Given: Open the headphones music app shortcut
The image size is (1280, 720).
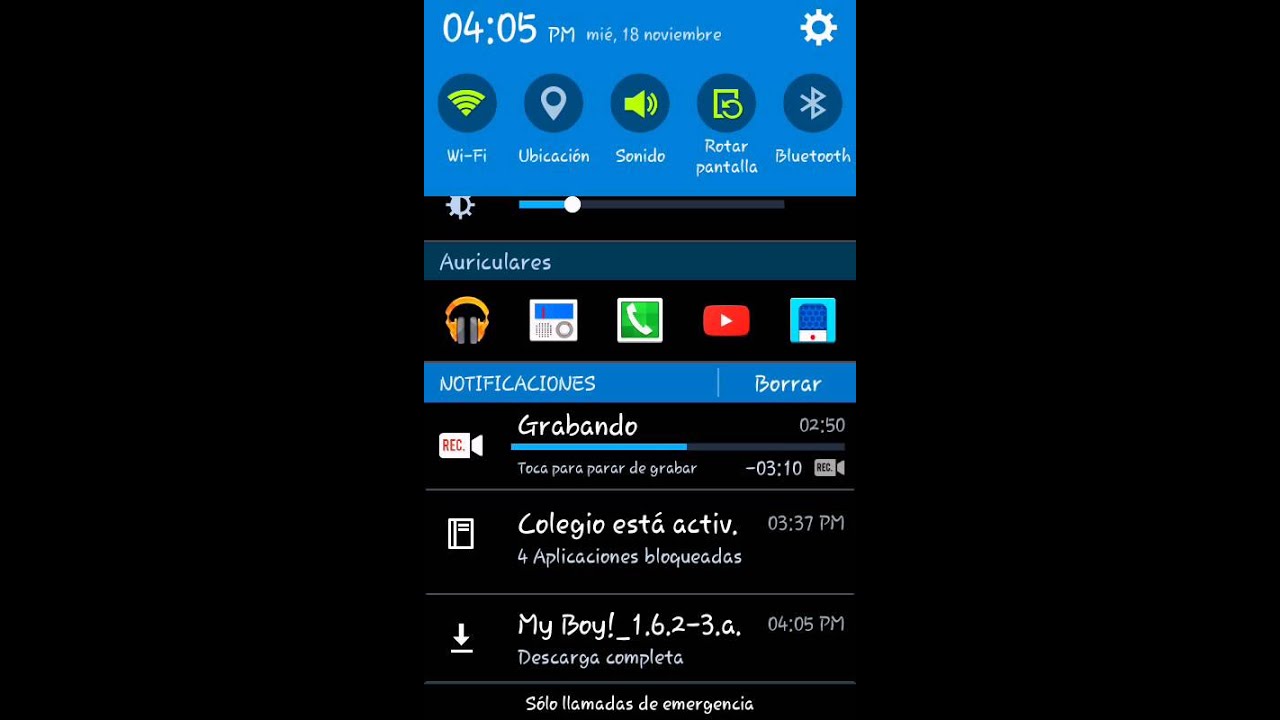Looking at the screenshot, I should (467, 321).
